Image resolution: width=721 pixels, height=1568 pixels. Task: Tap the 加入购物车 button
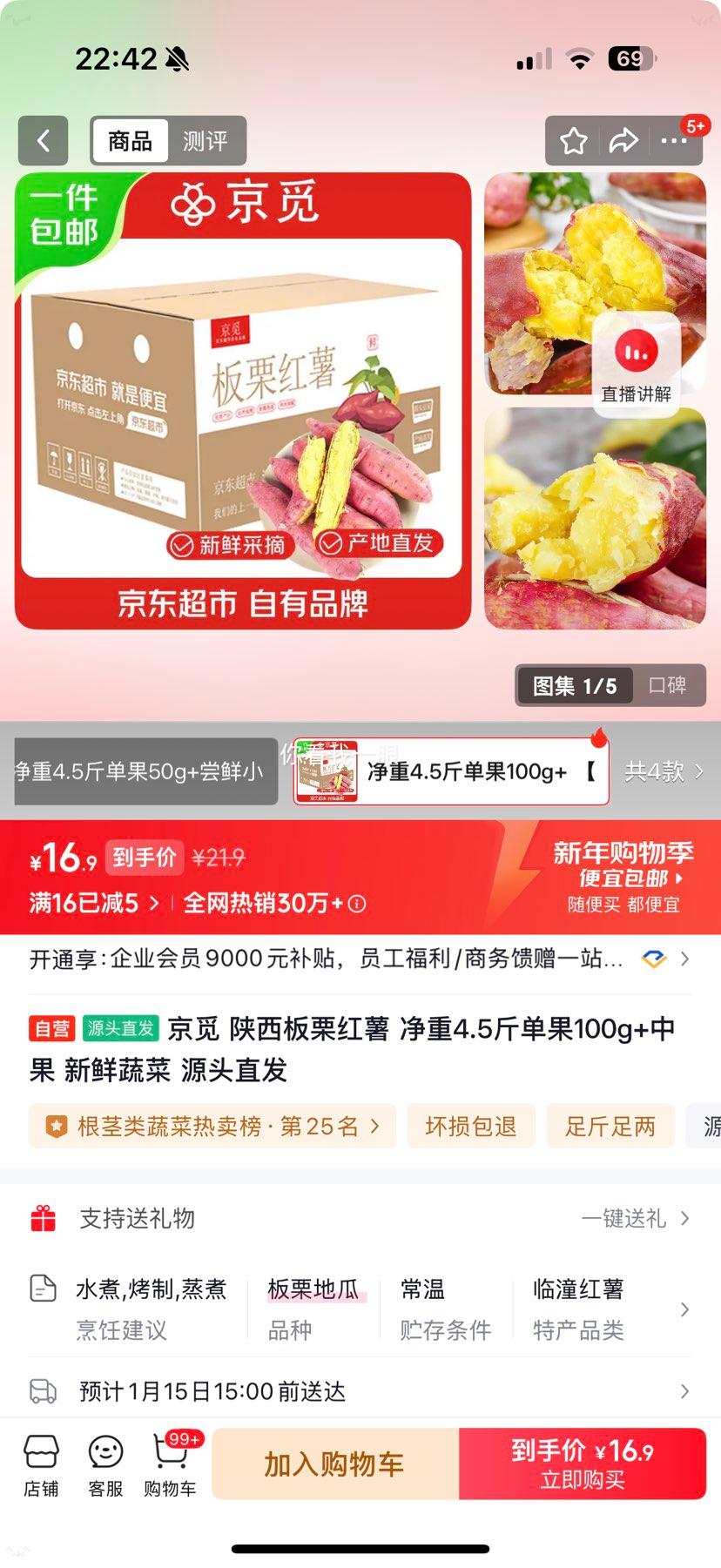pyautogui.click(x=333, y=1464)
